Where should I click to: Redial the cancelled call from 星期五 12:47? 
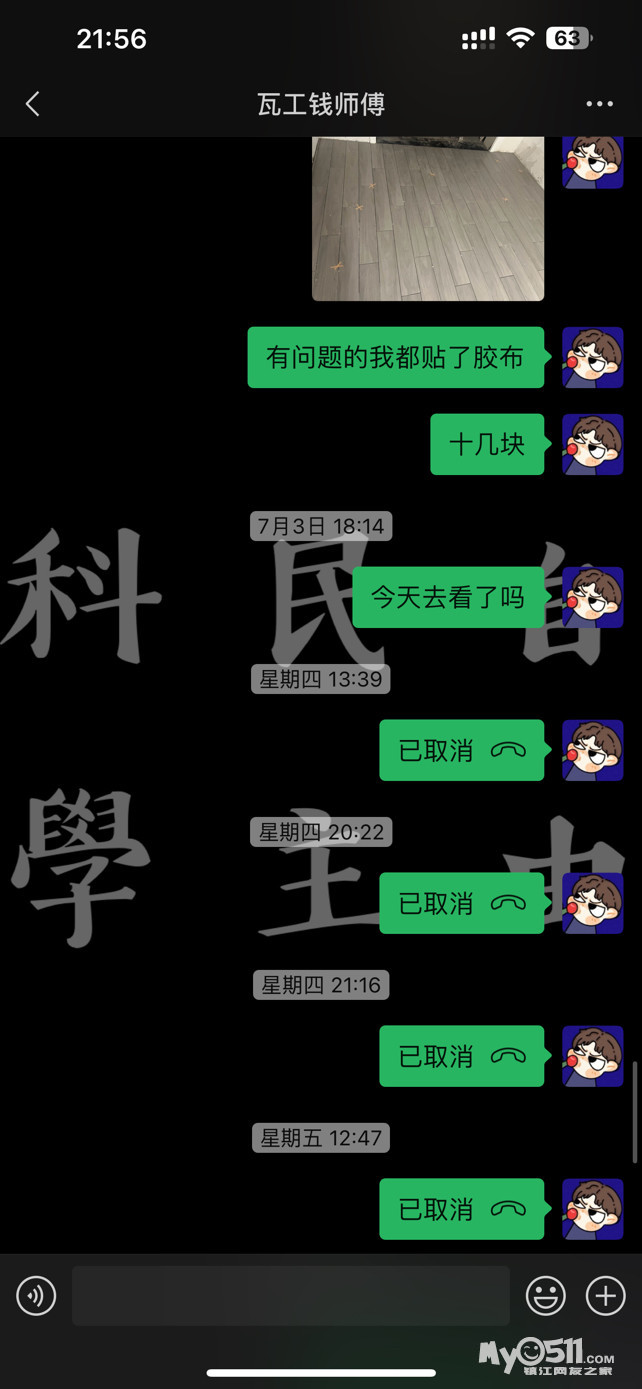[x=461, y=1210]
